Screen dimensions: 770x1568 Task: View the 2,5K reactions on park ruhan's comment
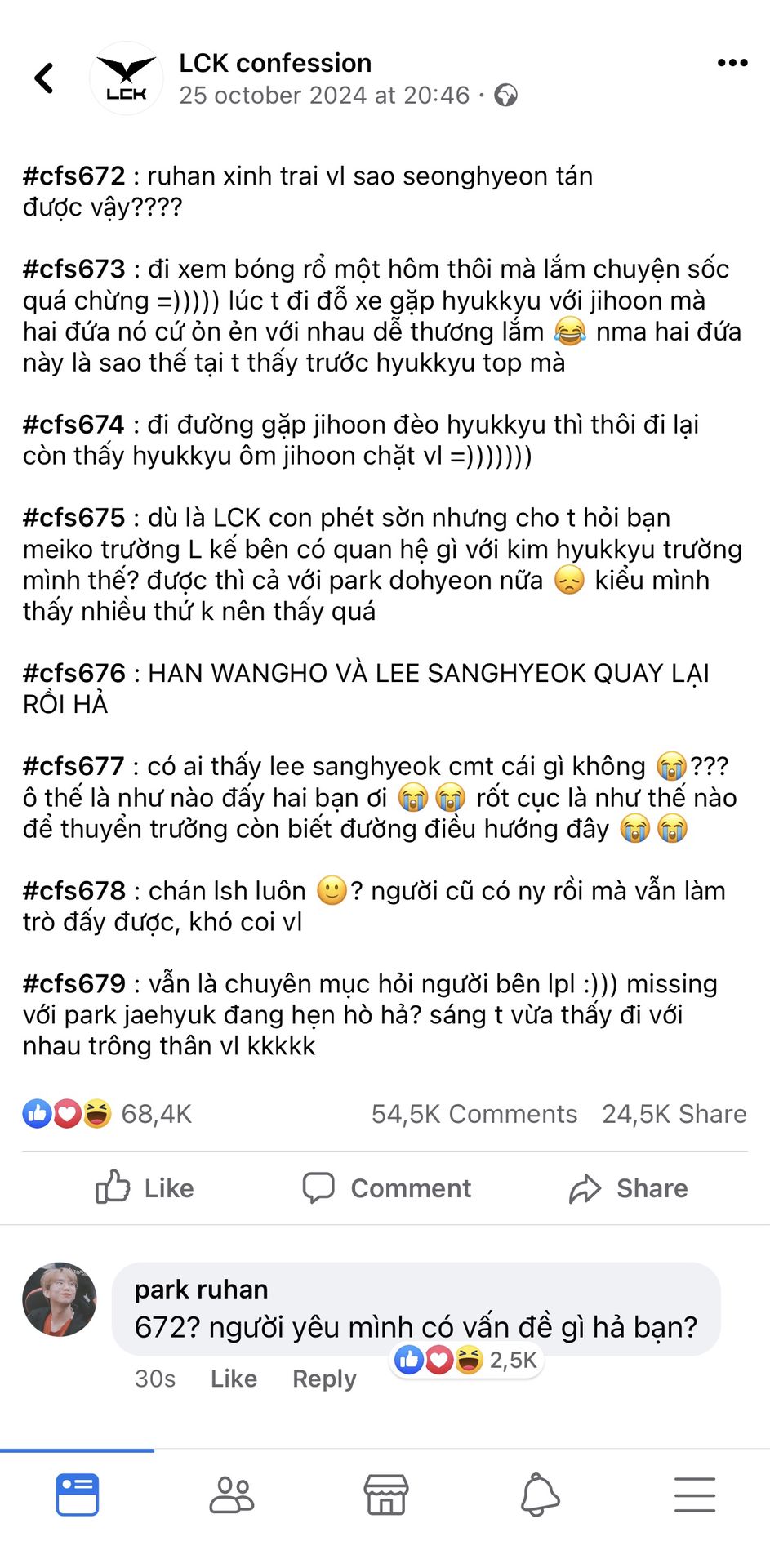coord(467,1360)
